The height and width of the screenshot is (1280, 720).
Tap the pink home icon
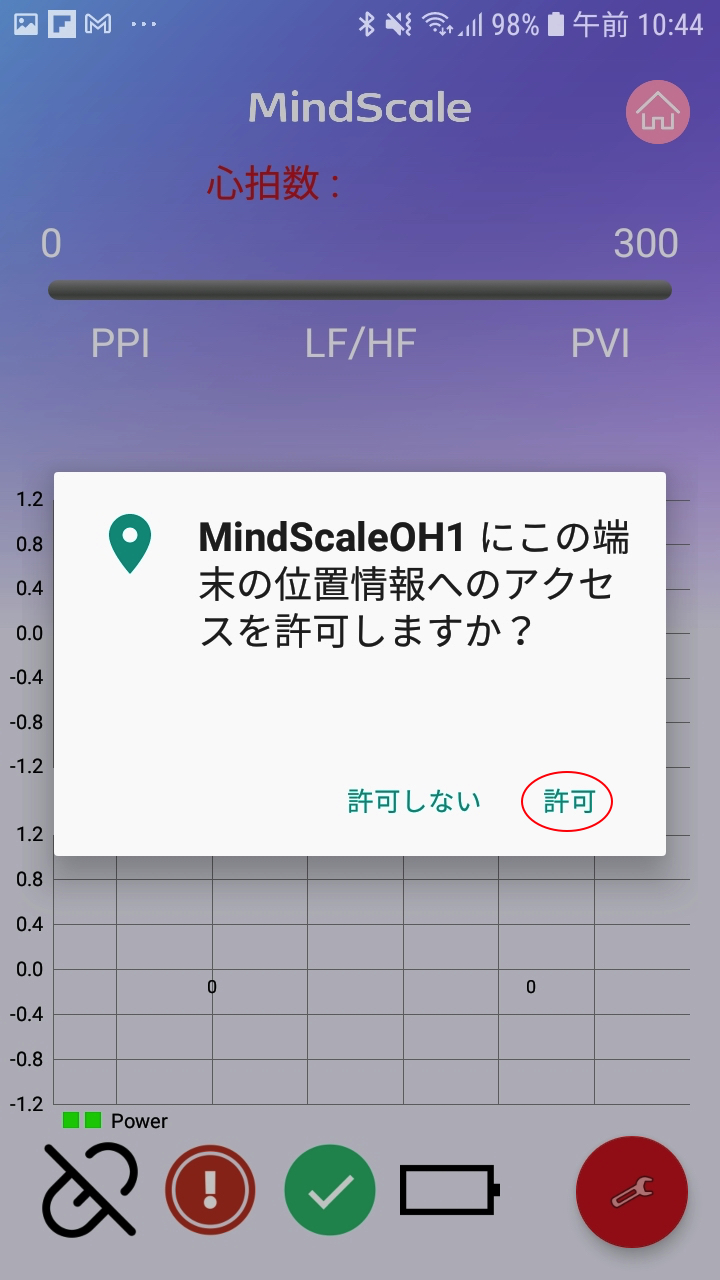coord(658,112)
